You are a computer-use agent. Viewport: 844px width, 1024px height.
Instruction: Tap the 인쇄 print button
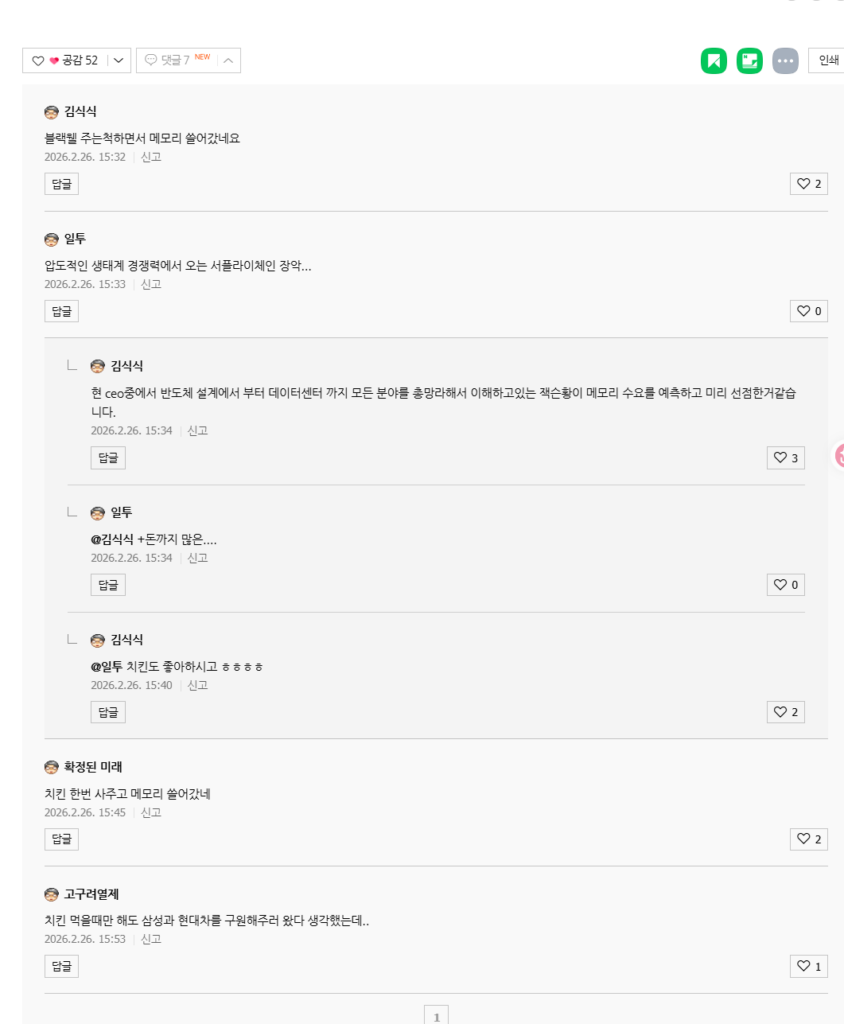pos(828,60)
